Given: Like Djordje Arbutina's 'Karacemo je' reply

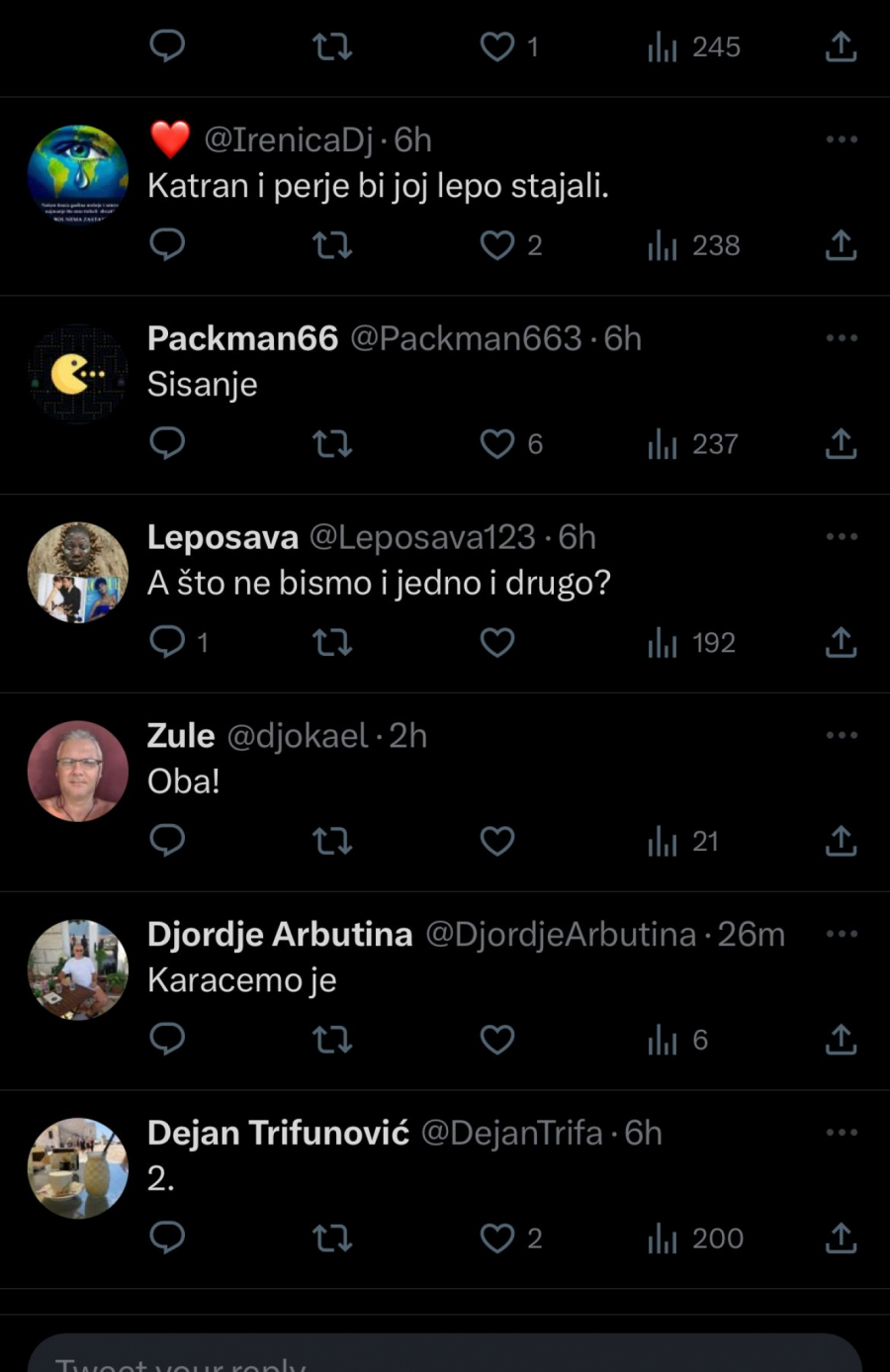Looking at the screenshot, I should tap(496, 1039).
